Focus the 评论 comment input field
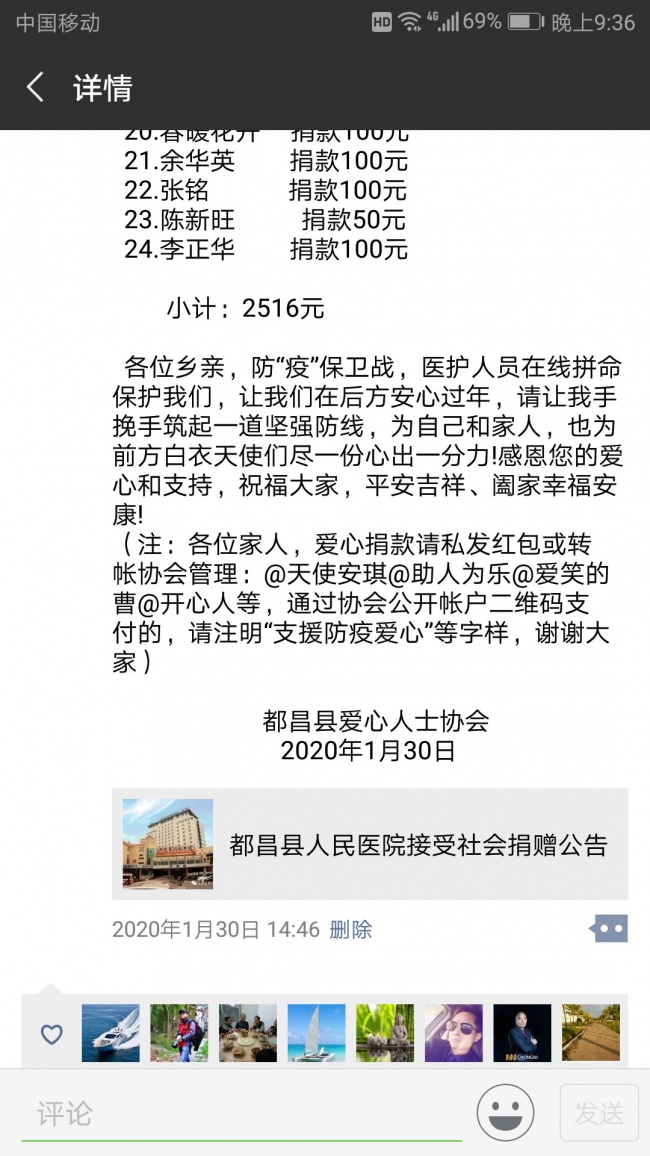 240,1113
